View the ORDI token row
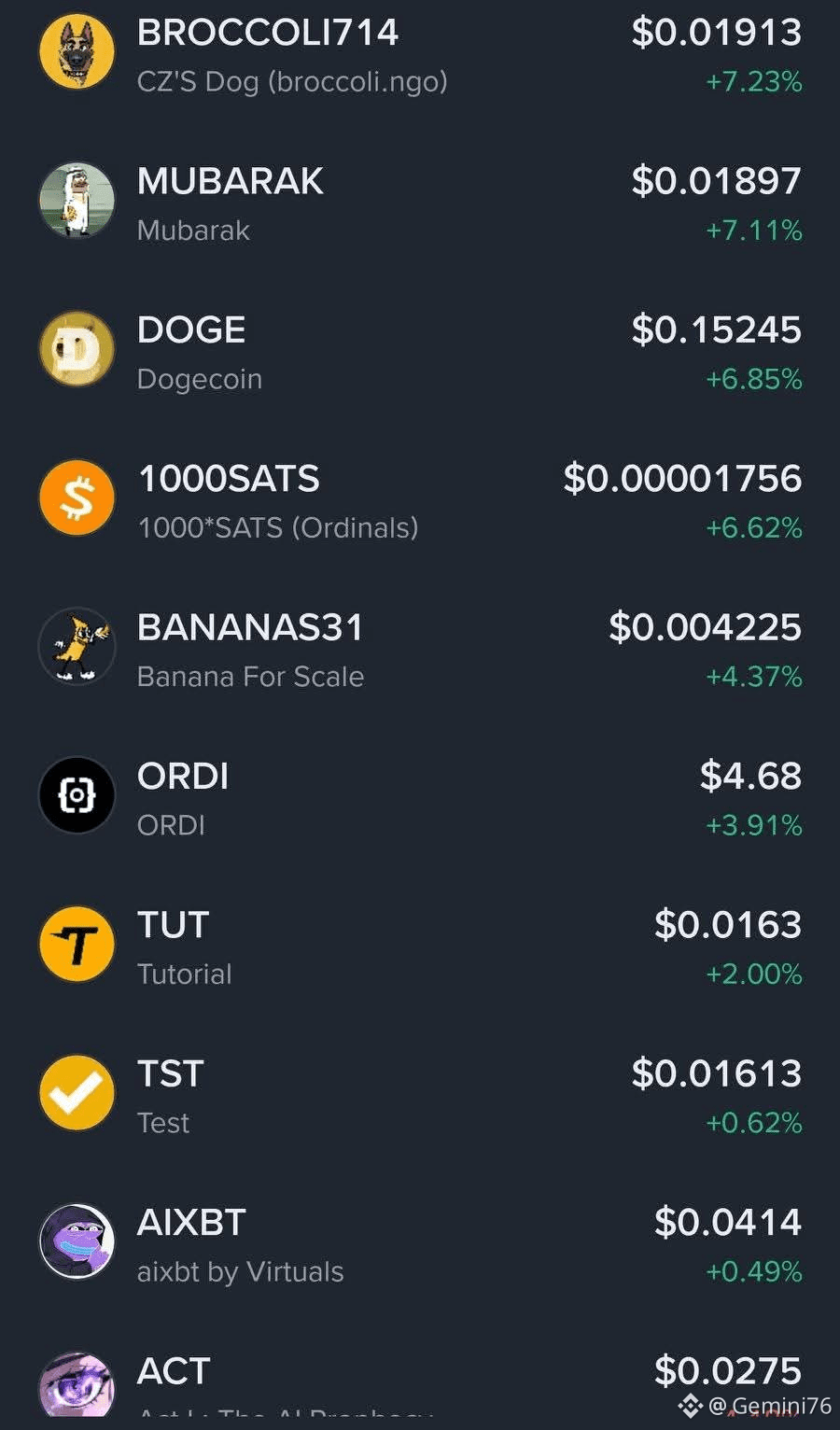This screenshot has width=840, height=1430. coord(420,798)
